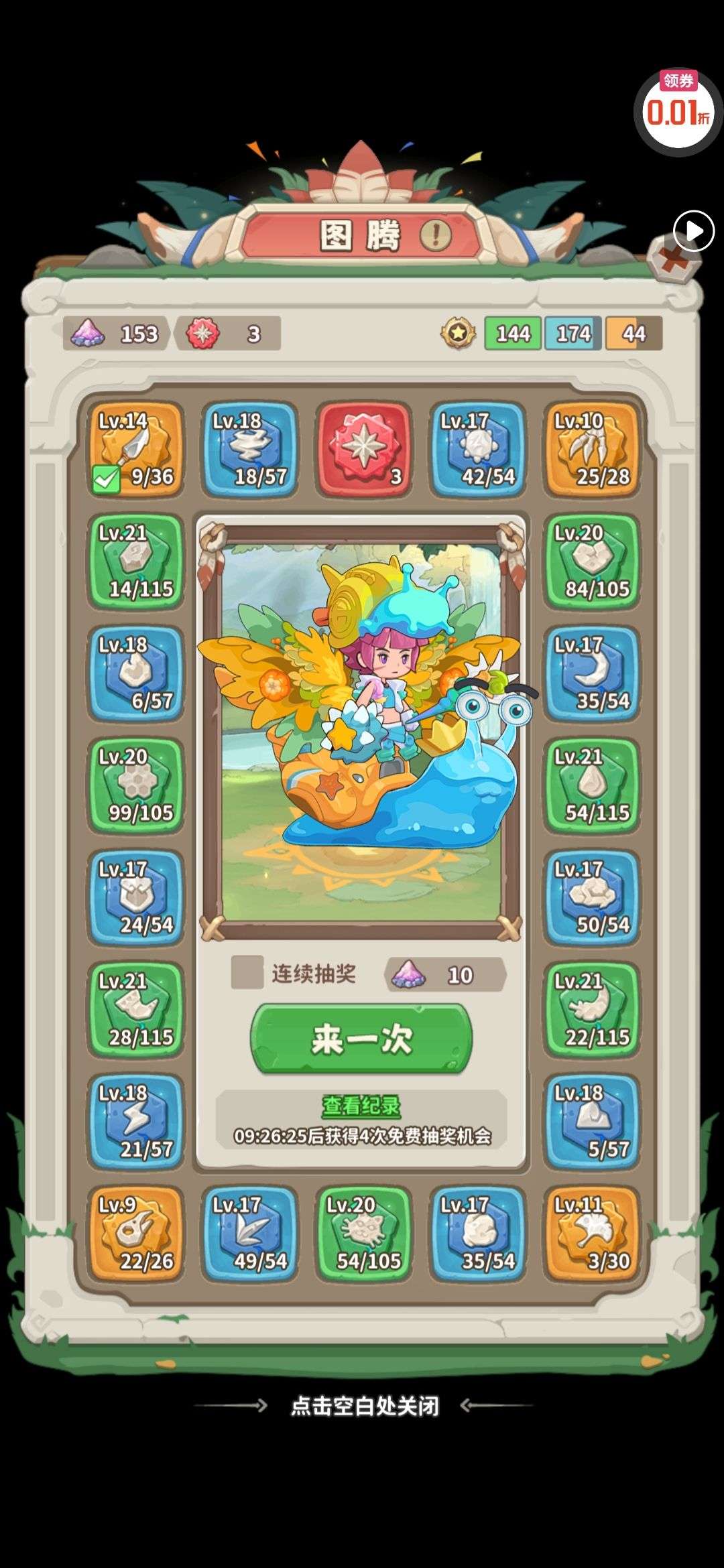Image resolution: width=724 pixels, height=1568 pixels.
Task: Select the Lv.20 honeycomb totem 99/105
Action: [136, 786]
